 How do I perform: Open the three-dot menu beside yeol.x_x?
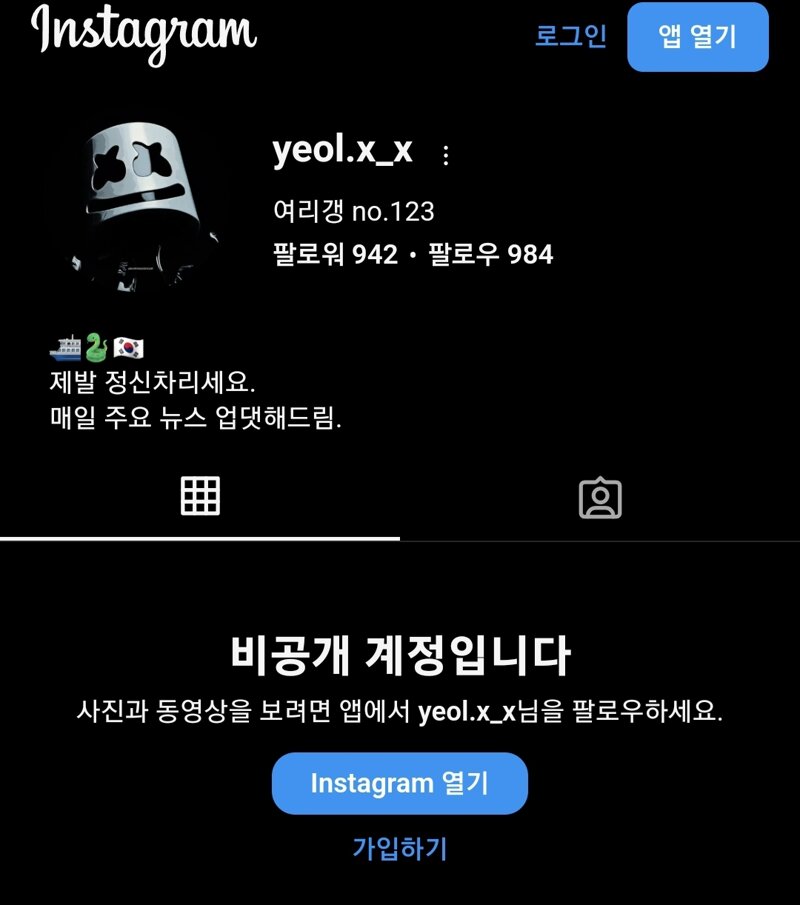tap(446, 155)
